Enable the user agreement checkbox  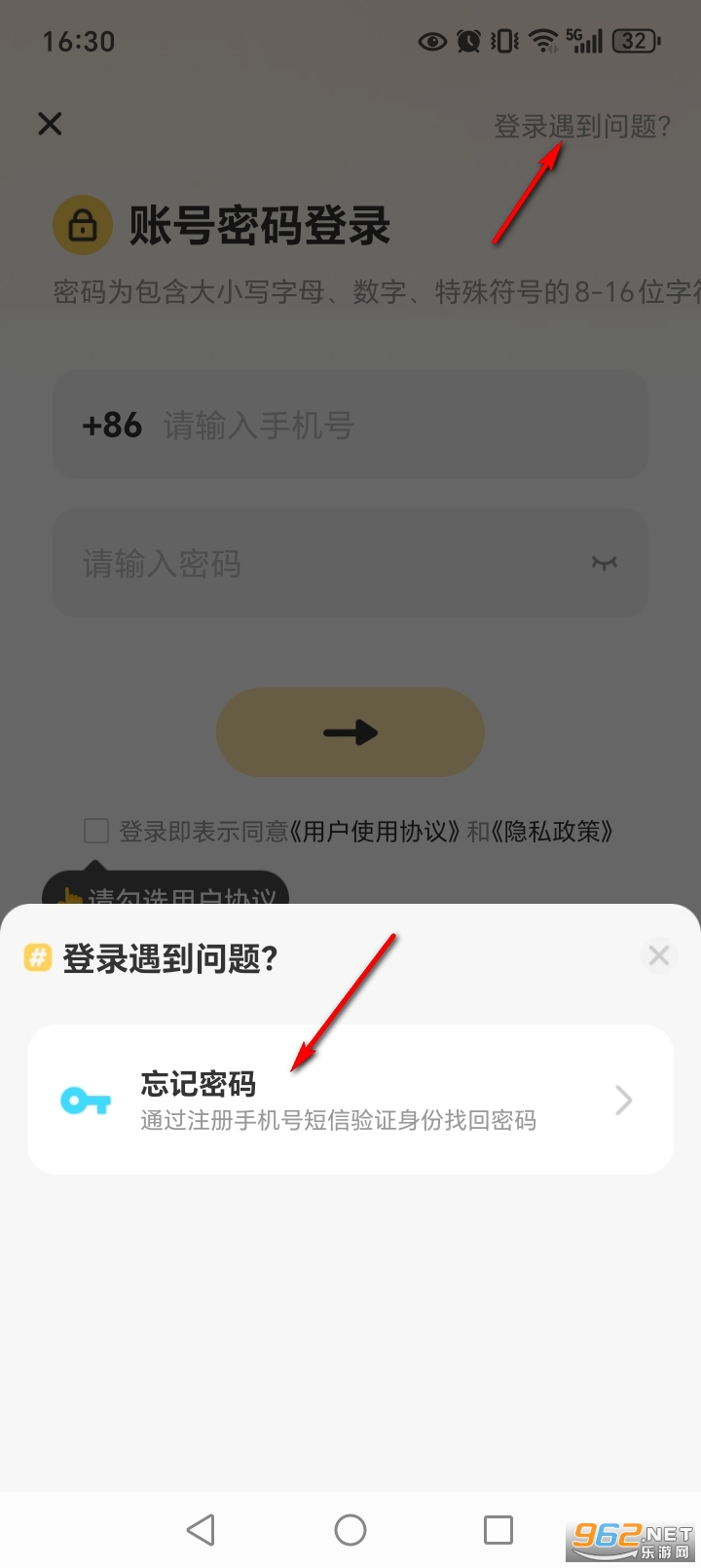click(x=94, y=831)
